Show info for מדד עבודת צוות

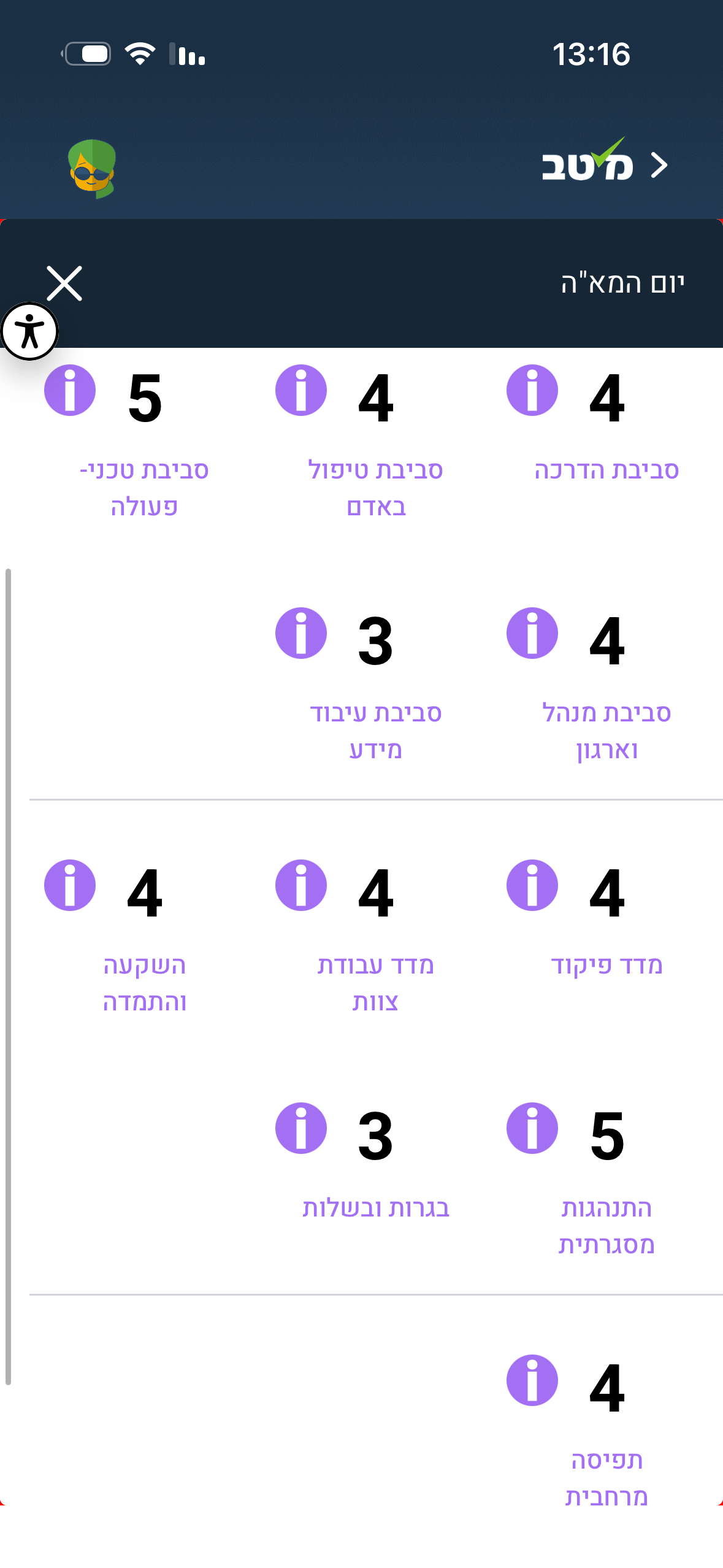coord(301,885)
